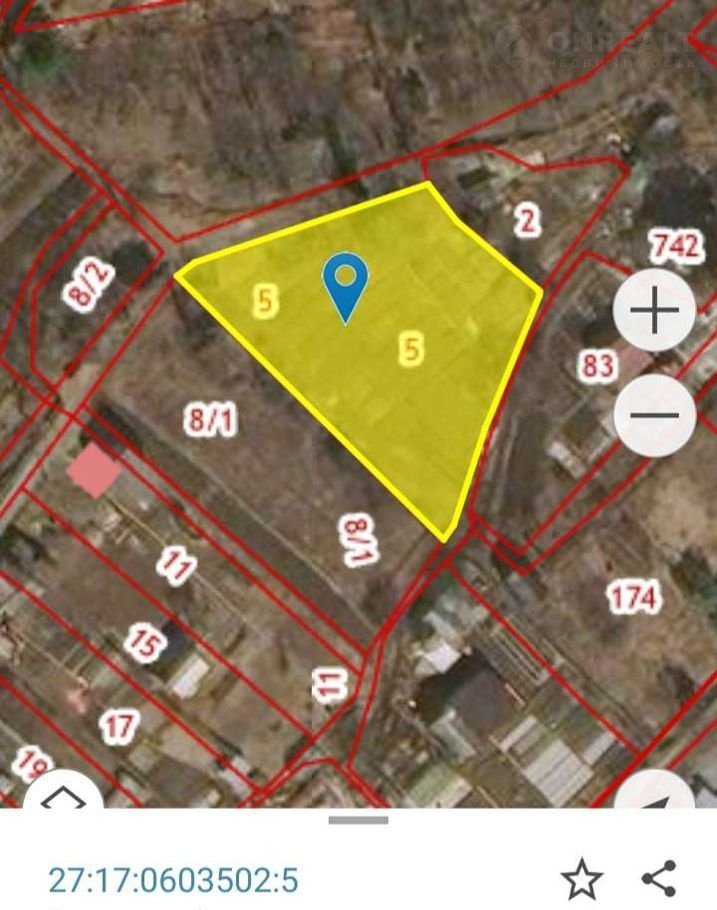The height and width of the screenshot is (910, 717).
Task: Add parcel 27:17:0603502:5 to favorites
Action: point(581,879)
